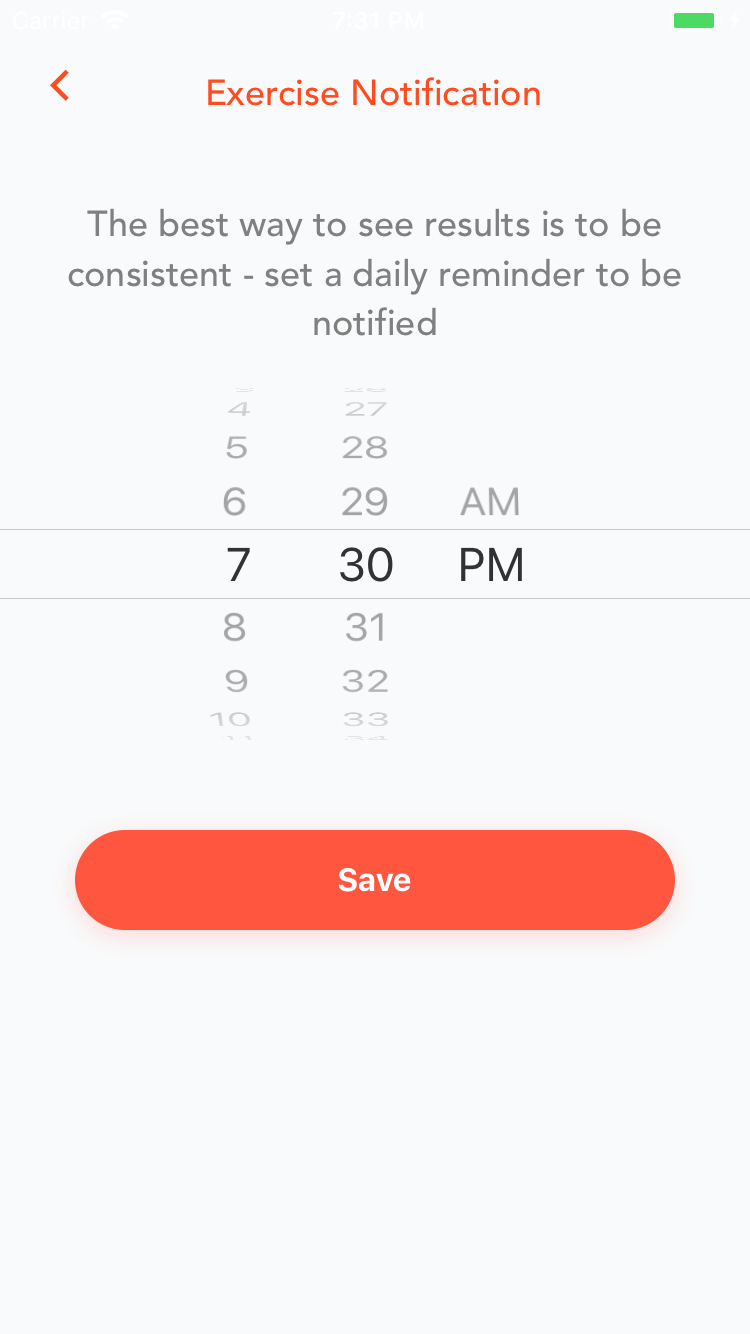Screen dimensions: 750x1334
Task: Pick hour 9 in the time wheel
Action: (x=236, y=681)
